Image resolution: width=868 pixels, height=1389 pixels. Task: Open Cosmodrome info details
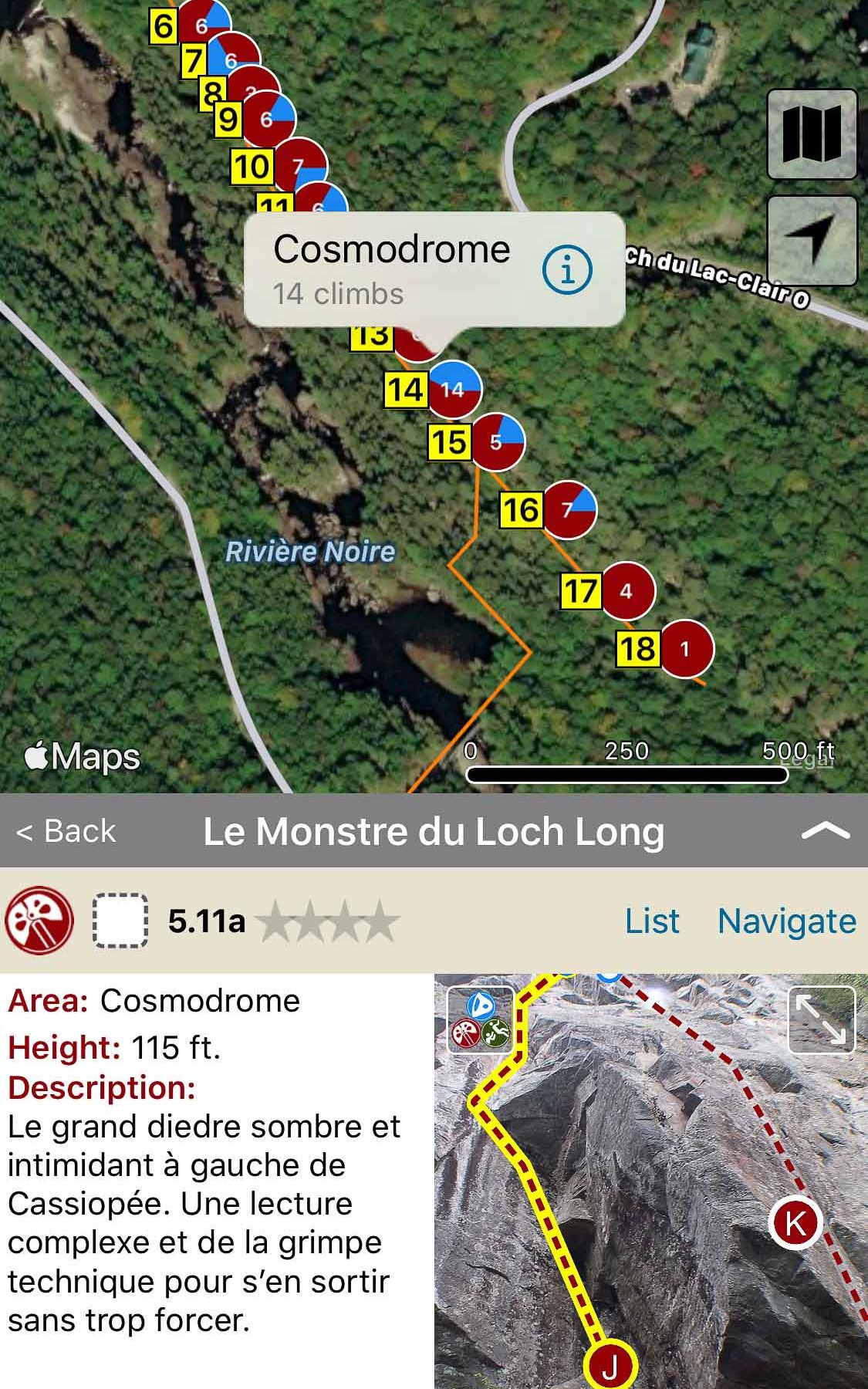567,270
